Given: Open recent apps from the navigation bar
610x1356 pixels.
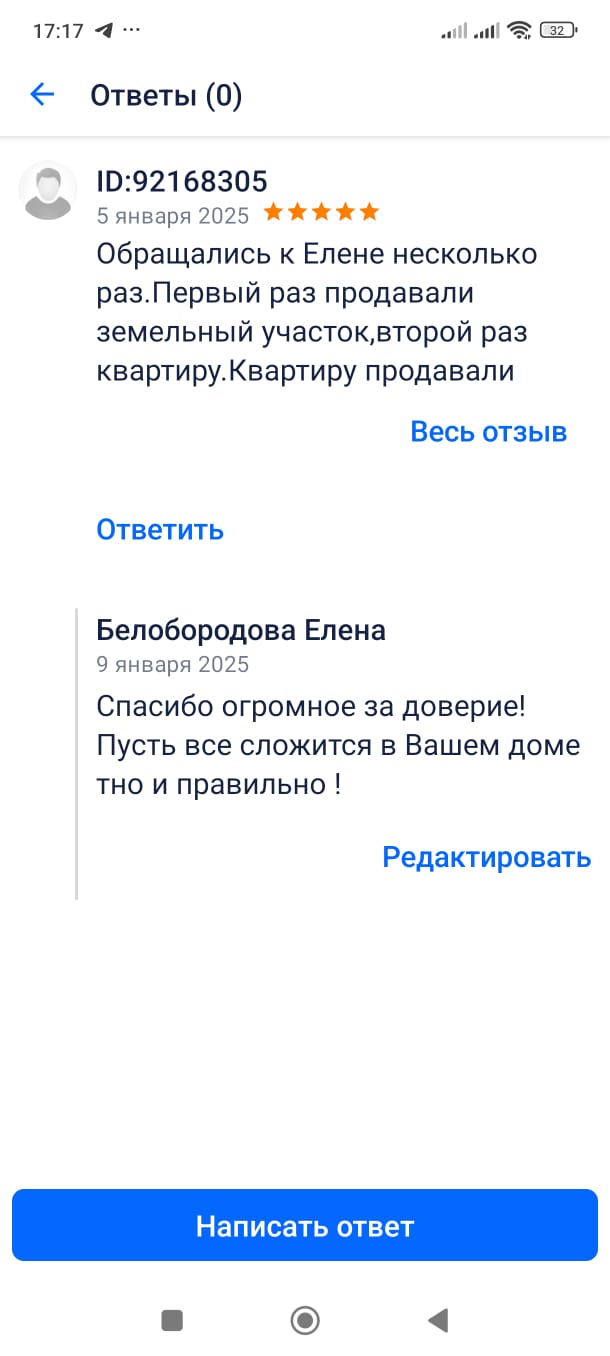Looking at the screenshot, I should [x=172, y=1320].
